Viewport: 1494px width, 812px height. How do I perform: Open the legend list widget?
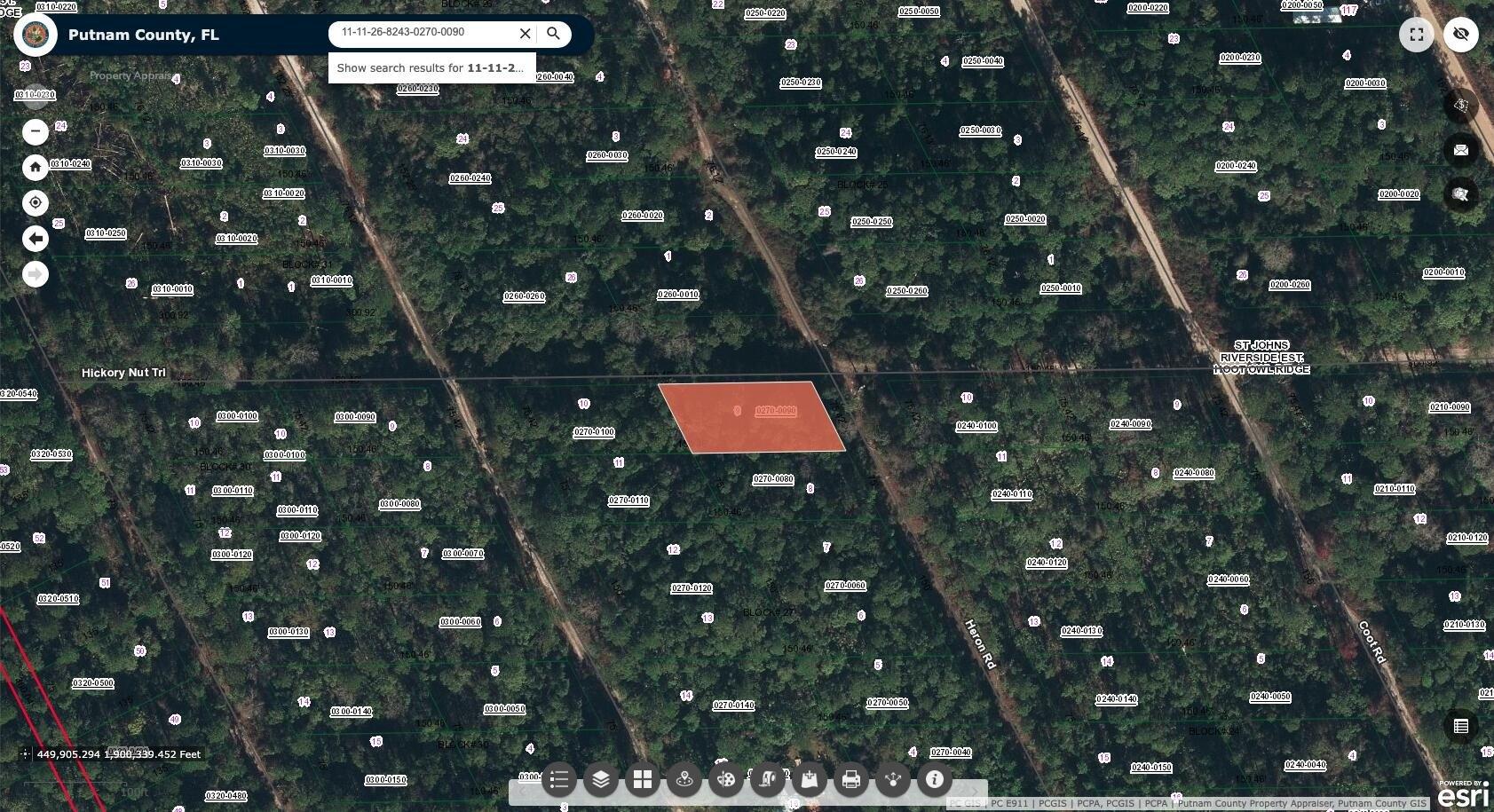[x=558, y=780]
